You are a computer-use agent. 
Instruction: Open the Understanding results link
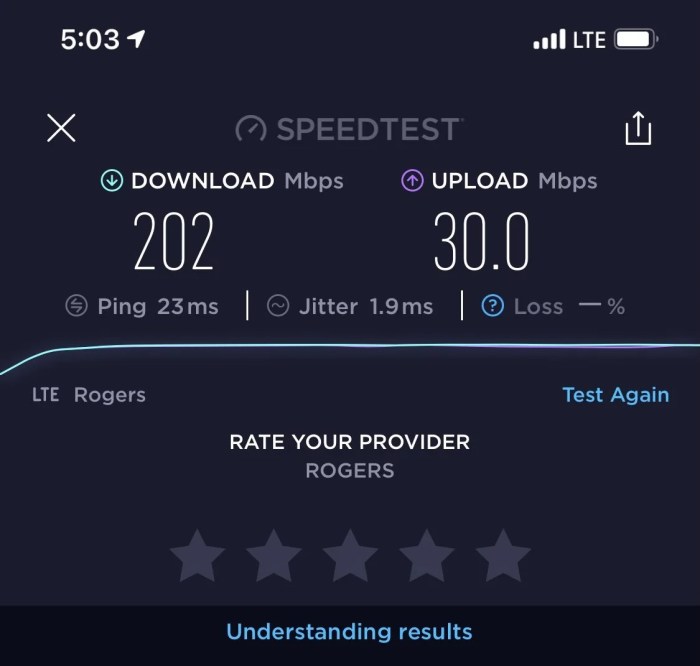pyautogui.click(x=349, y=632)
